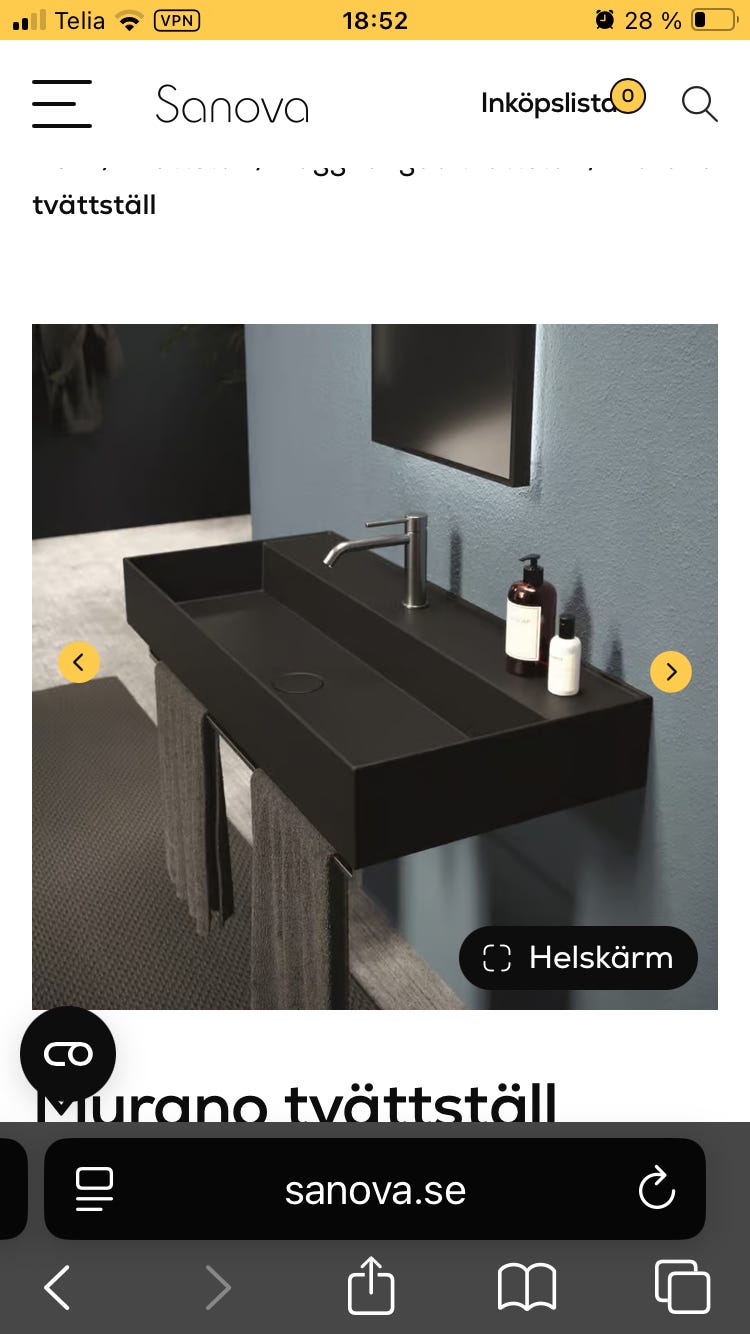Tap the sanova.se address bar
Screen dimensions: 750x1334
pos(375,1189)
